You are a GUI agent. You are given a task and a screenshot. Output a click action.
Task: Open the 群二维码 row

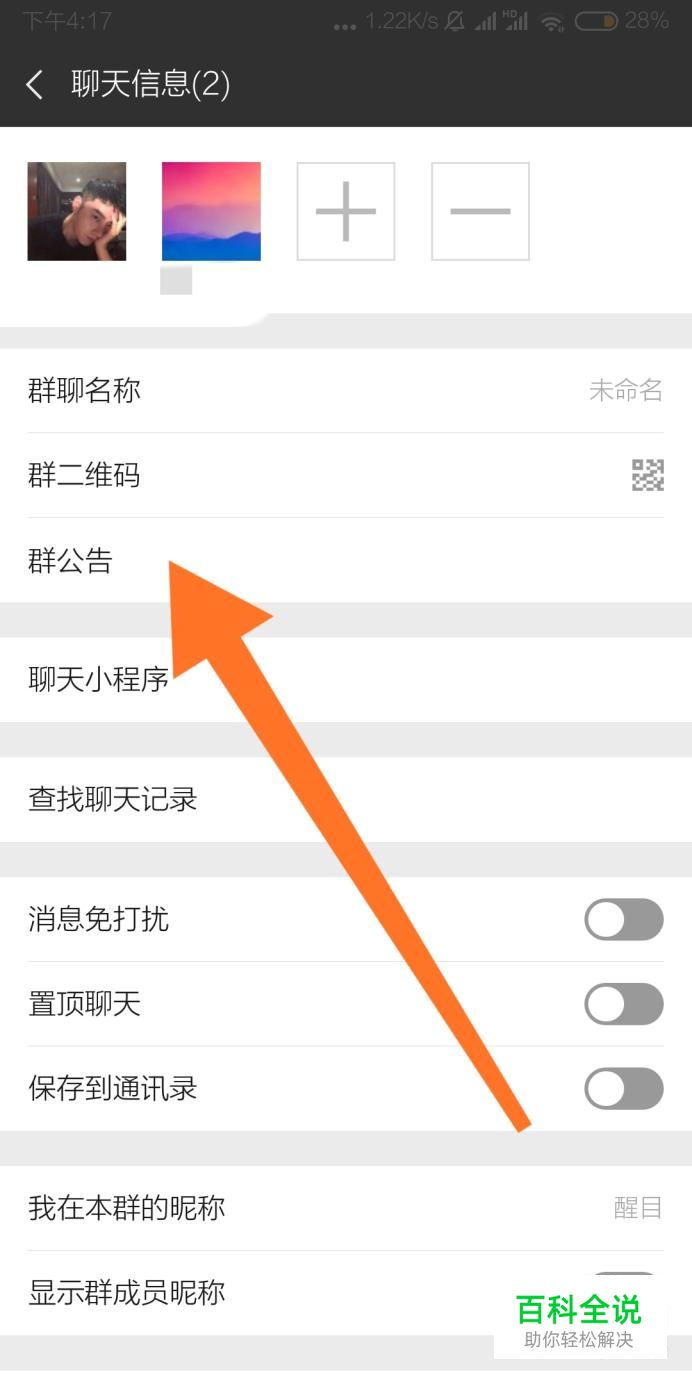345,475
